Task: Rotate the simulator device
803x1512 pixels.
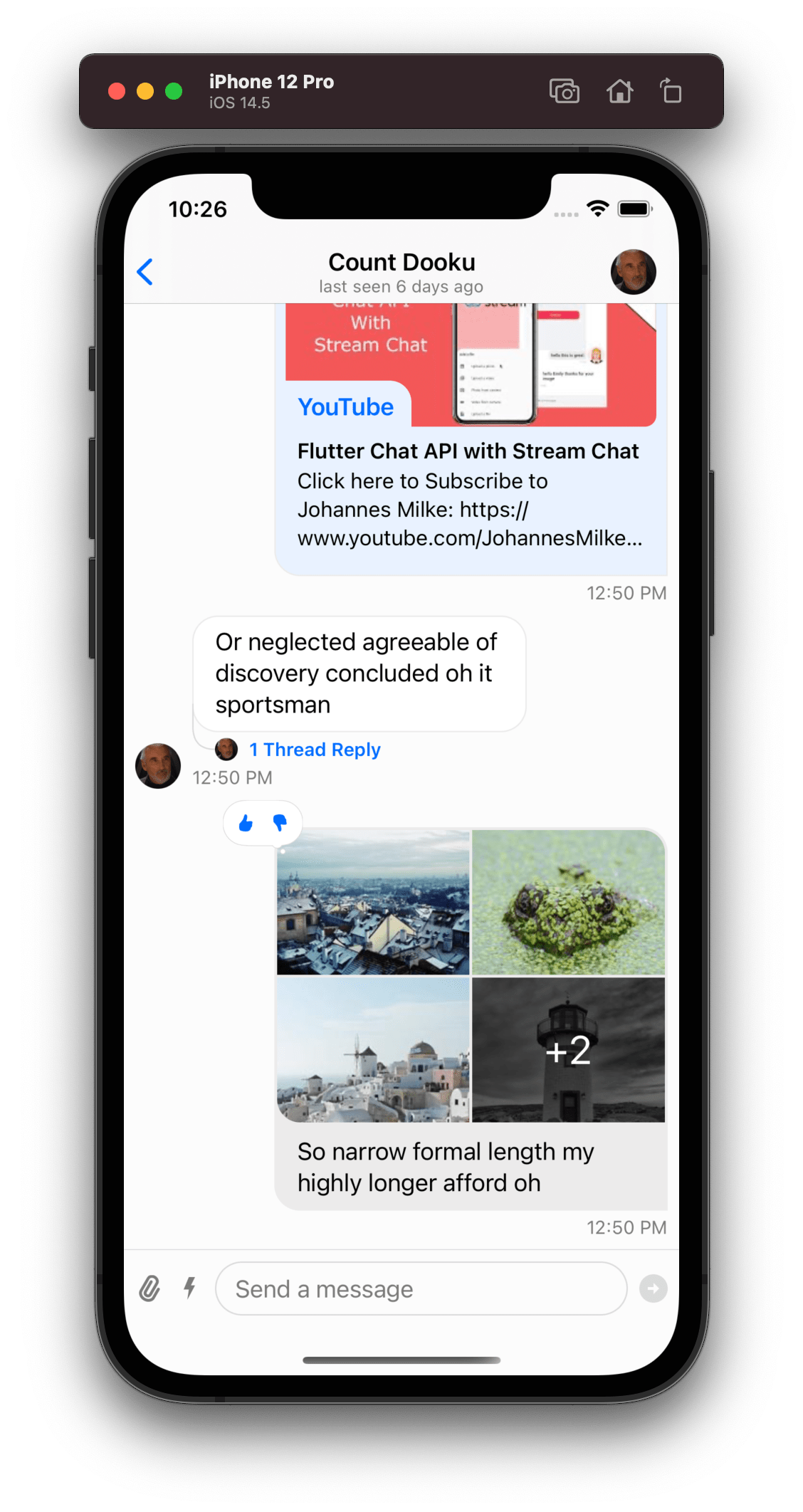Action: pos(671,92)
